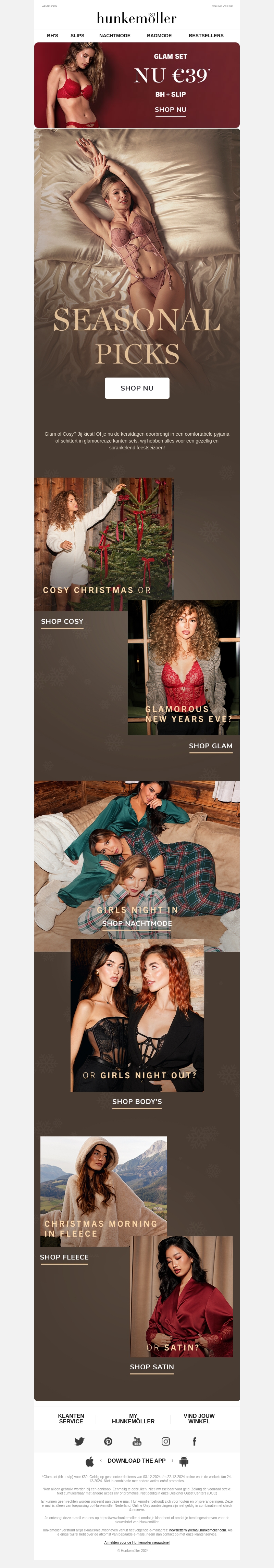Open the BH'S category link
The image size is (274, 1568).
pyautogui.click(x=52, y=36)
